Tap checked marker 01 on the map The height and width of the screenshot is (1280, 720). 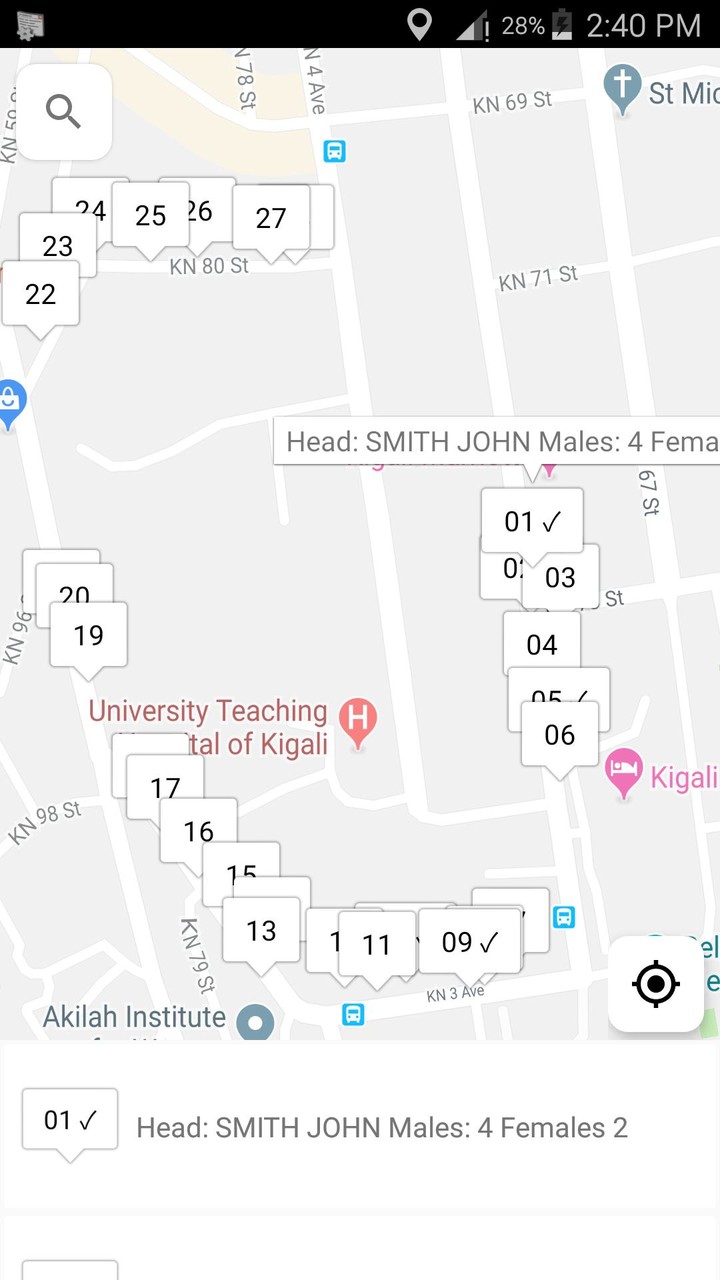click(x=532, y=521)
